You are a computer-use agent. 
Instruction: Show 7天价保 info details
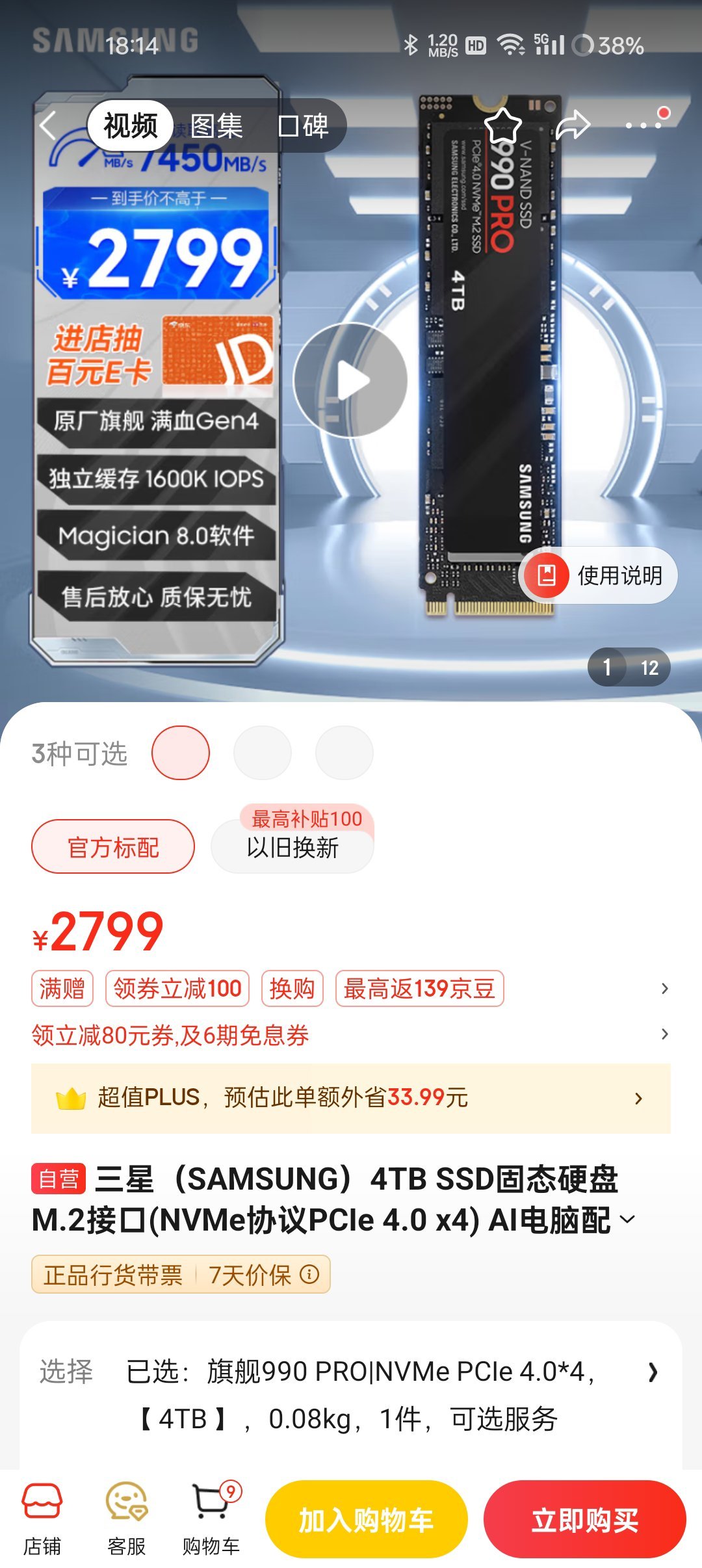point(309,1274)
